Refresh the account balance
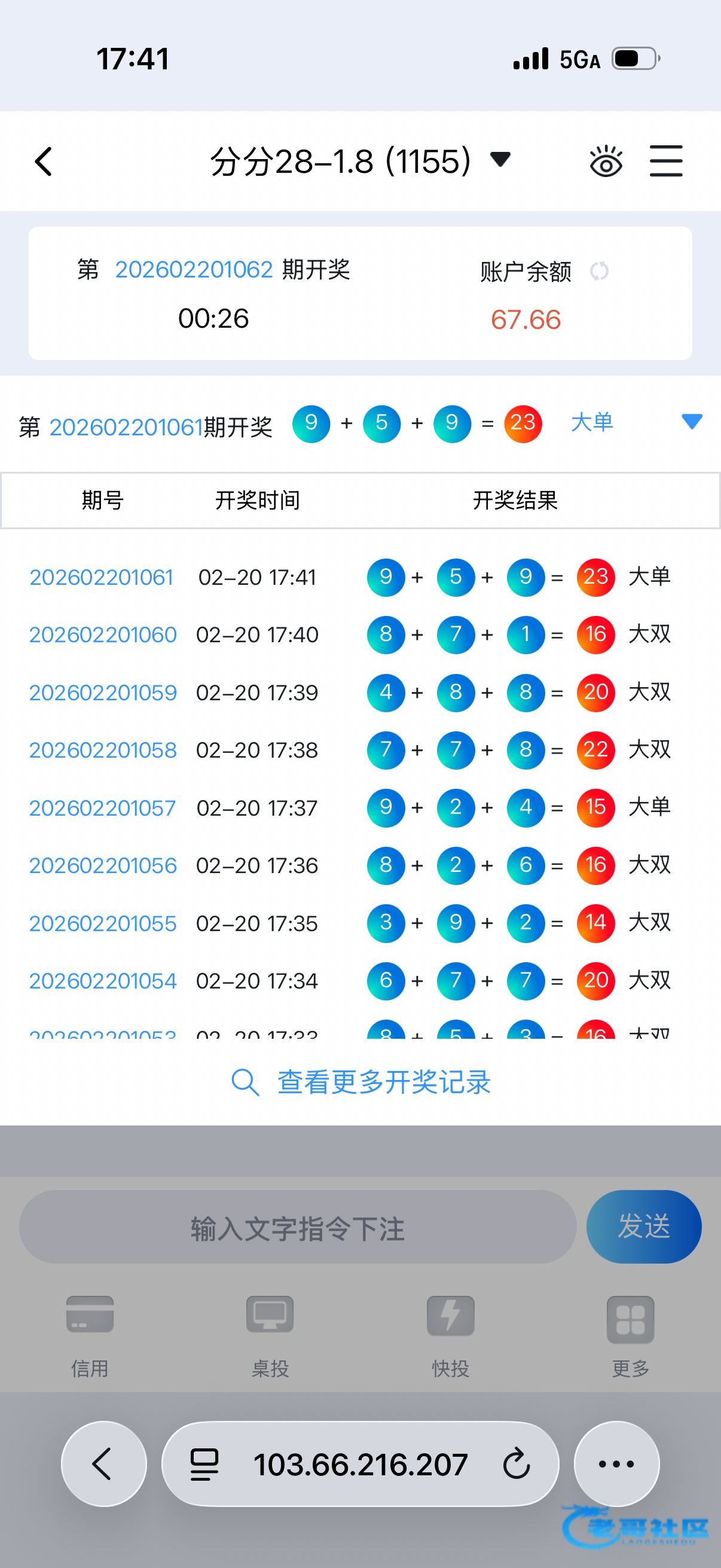The image size is (721, 1568). (x=598, y=271)
